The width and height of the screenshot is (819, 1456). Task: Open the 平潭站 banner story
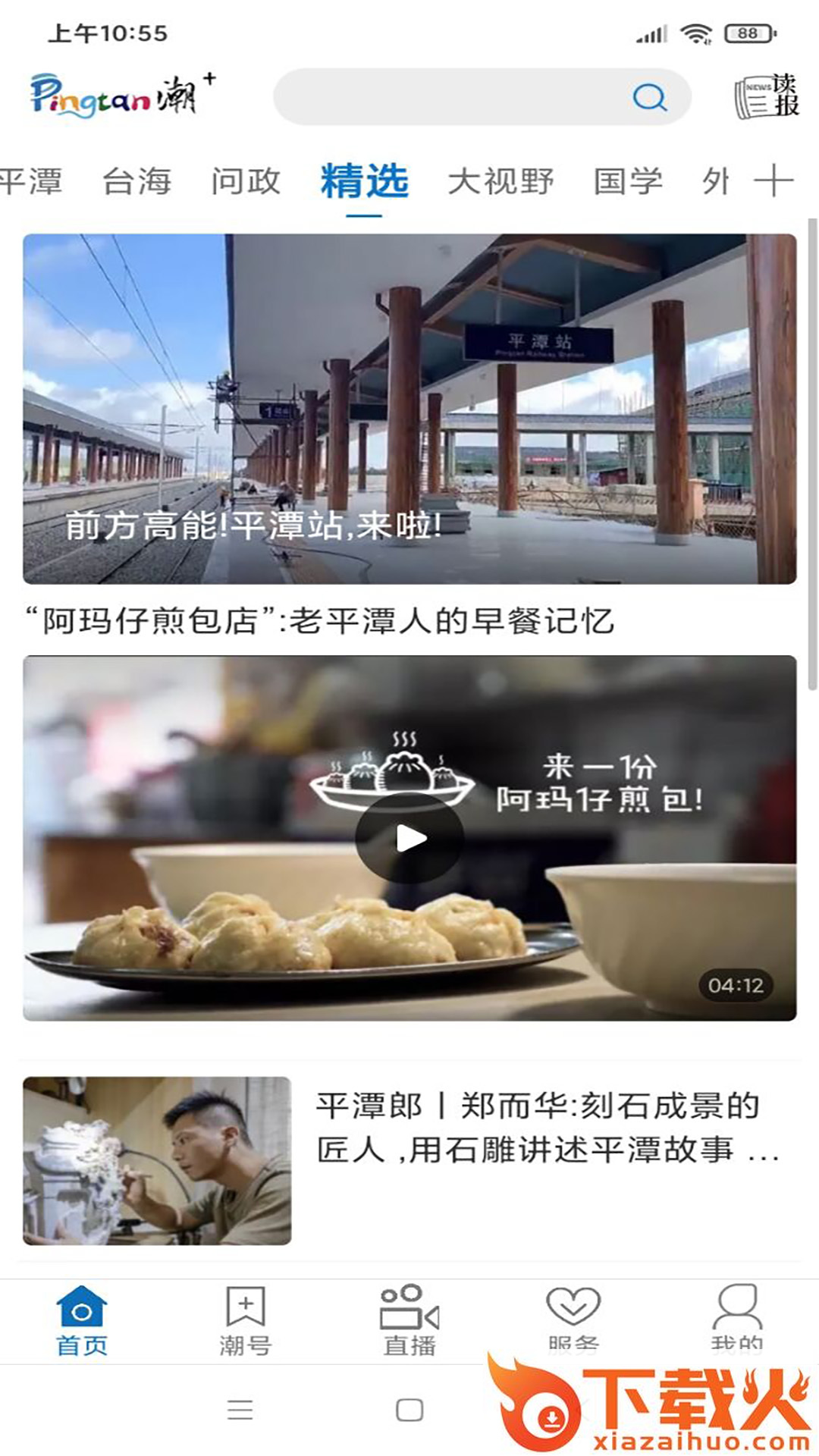click(x=409, y=409)
